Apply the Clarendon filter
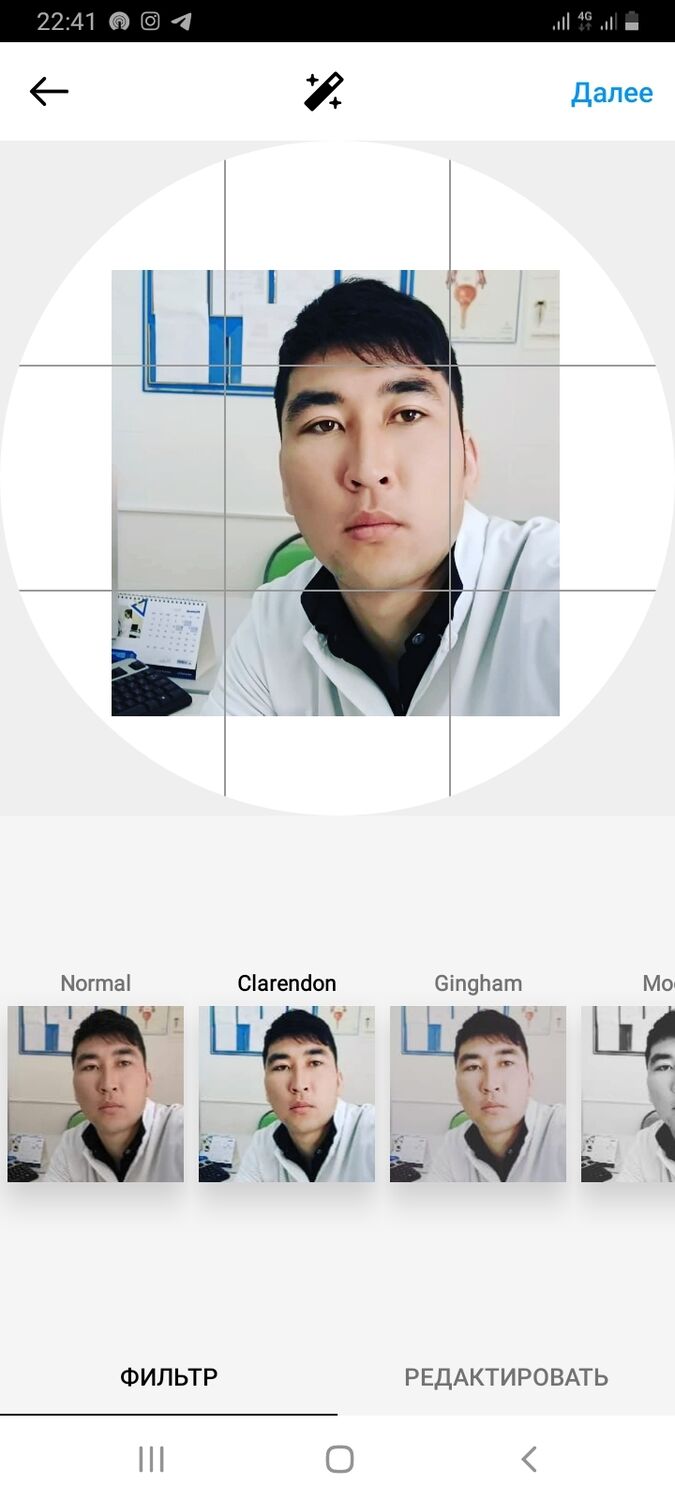 tap(287, 1093)
